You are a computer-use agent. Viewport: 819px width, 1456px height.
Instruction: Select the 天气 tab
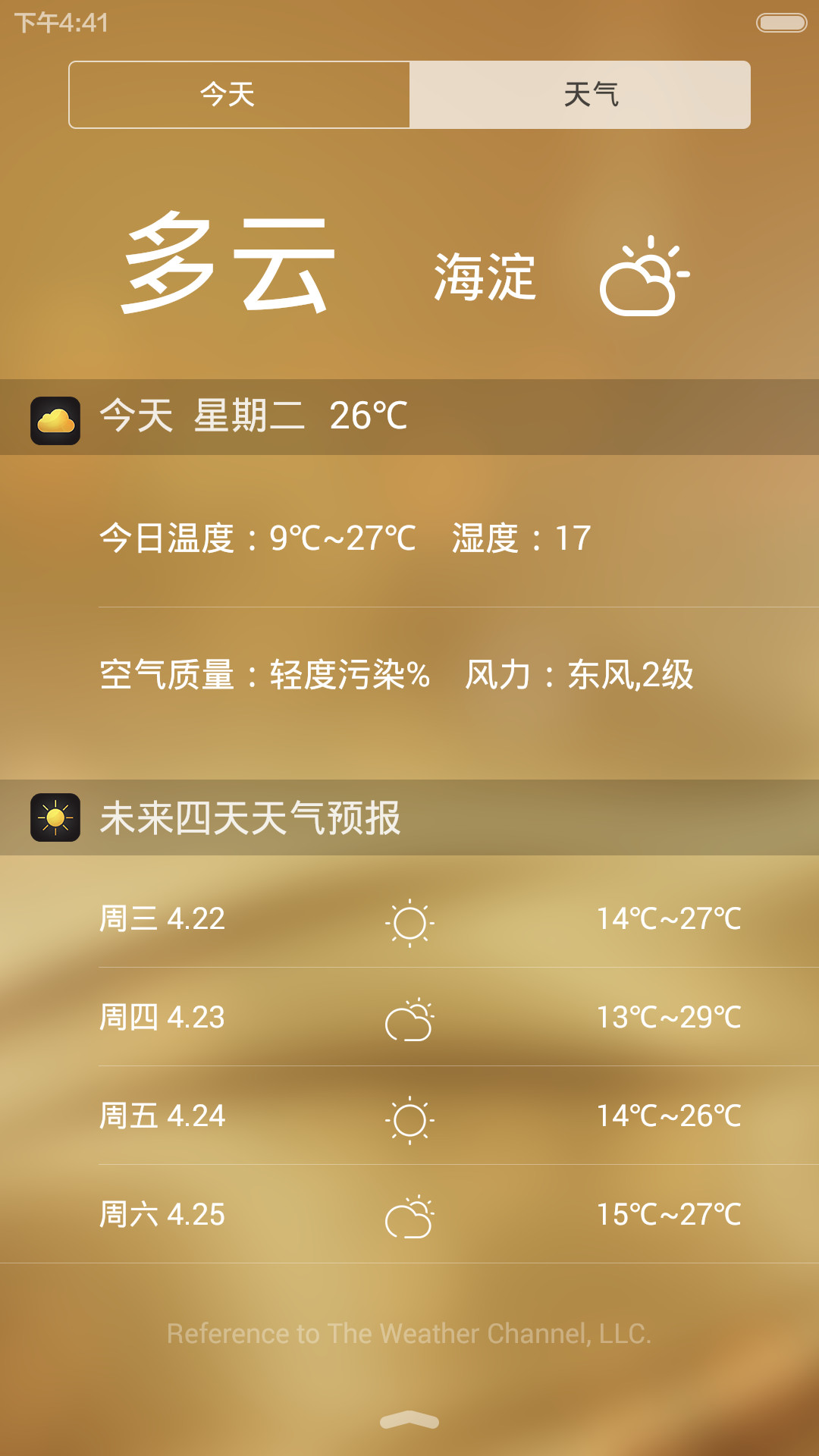(579, 95)
